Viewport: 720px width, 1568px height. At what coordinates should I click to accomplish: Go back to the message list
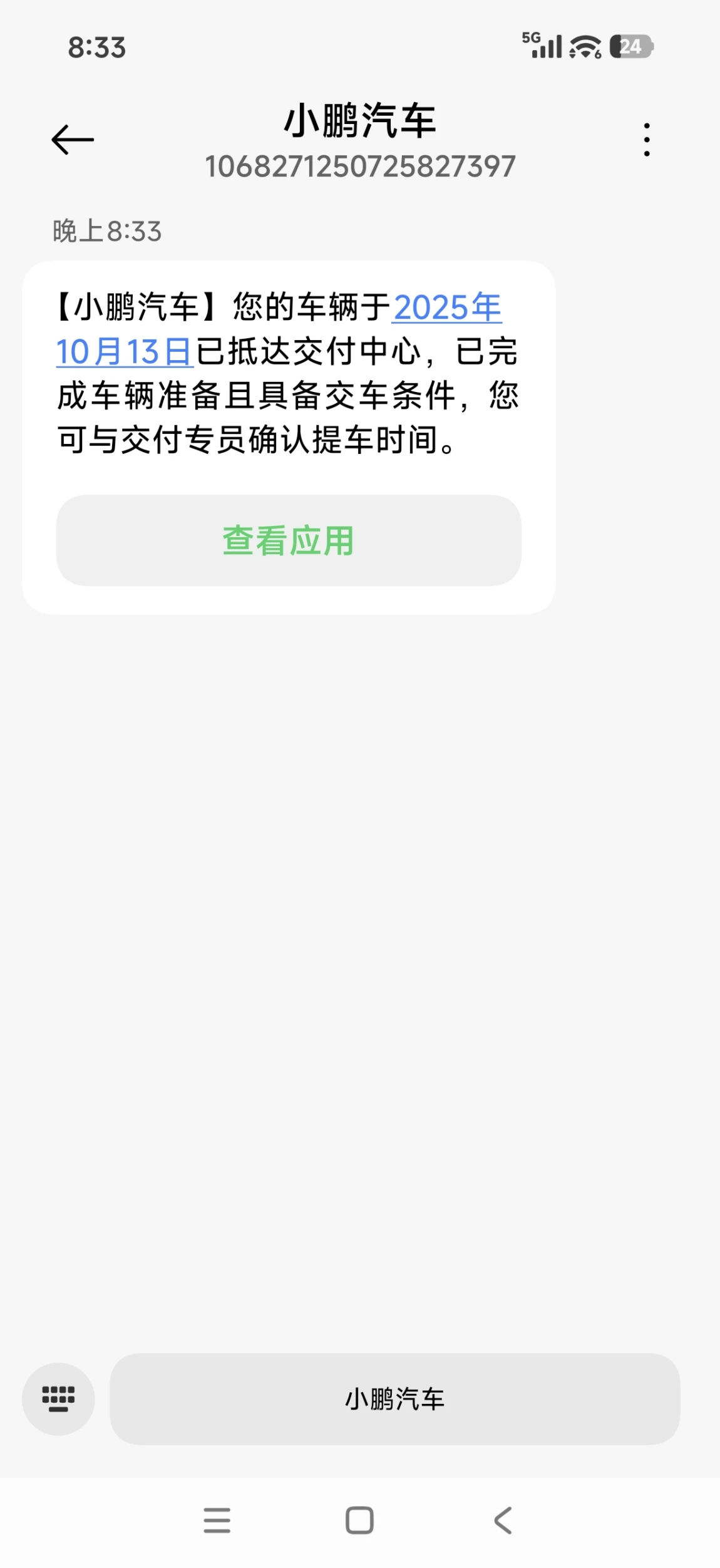[x=73, y=140]
